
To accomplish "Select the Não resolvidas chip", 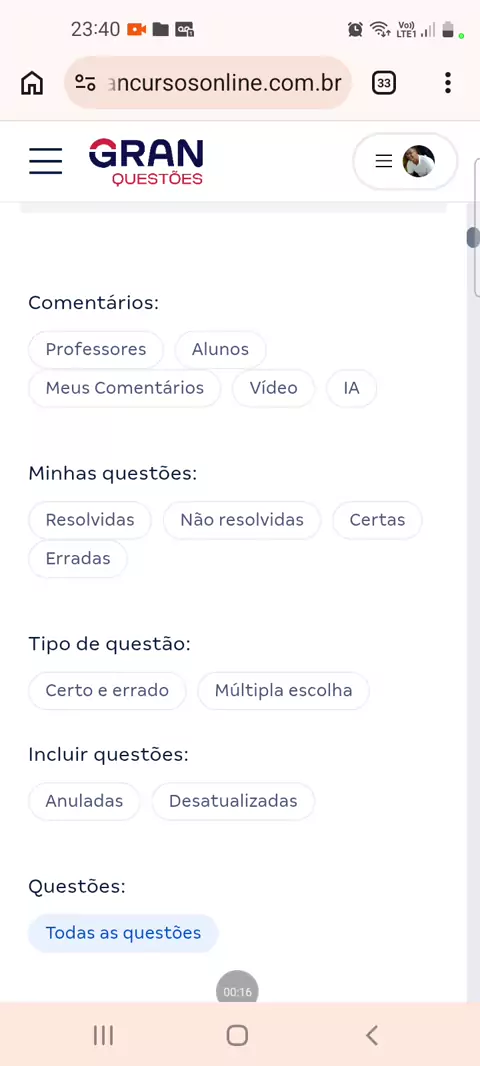I will [242, 520].
